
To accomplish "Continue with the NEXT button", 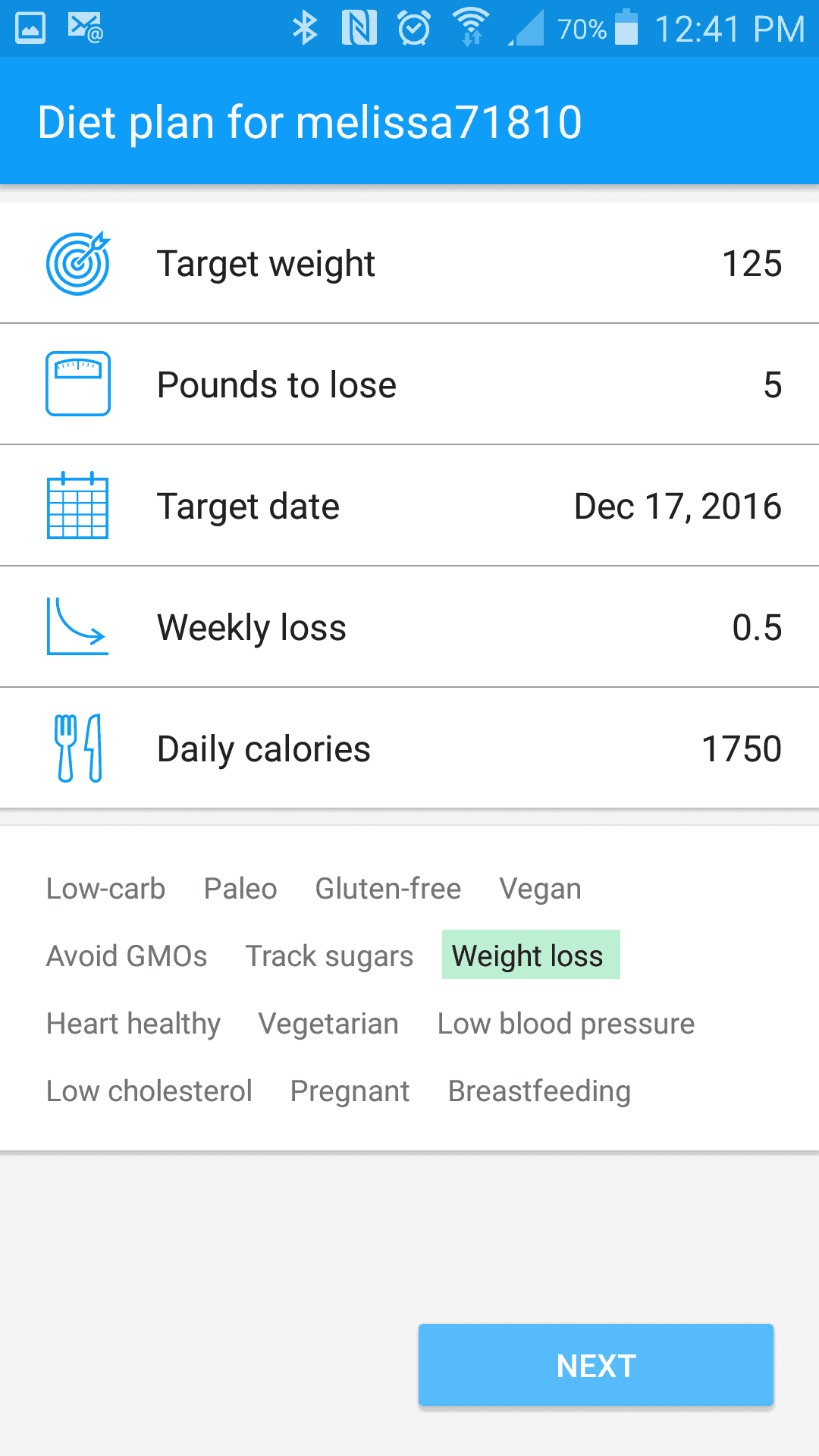I will click(x=596, y=1365).
